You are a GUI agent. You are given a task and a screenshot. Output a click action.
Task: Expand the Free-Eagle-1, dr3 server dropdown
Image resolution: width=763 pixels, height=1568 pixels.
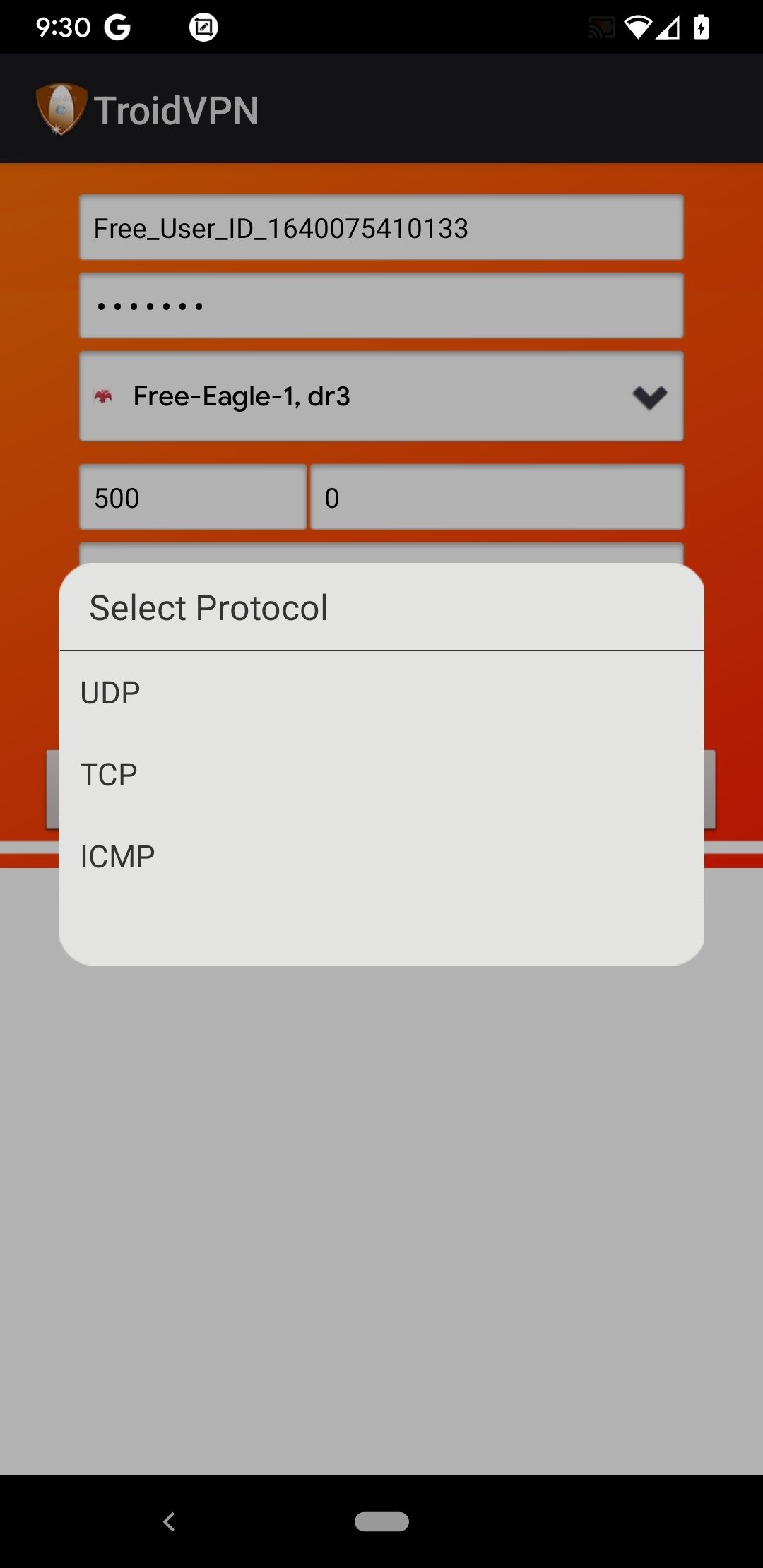(x=381, y=396)
